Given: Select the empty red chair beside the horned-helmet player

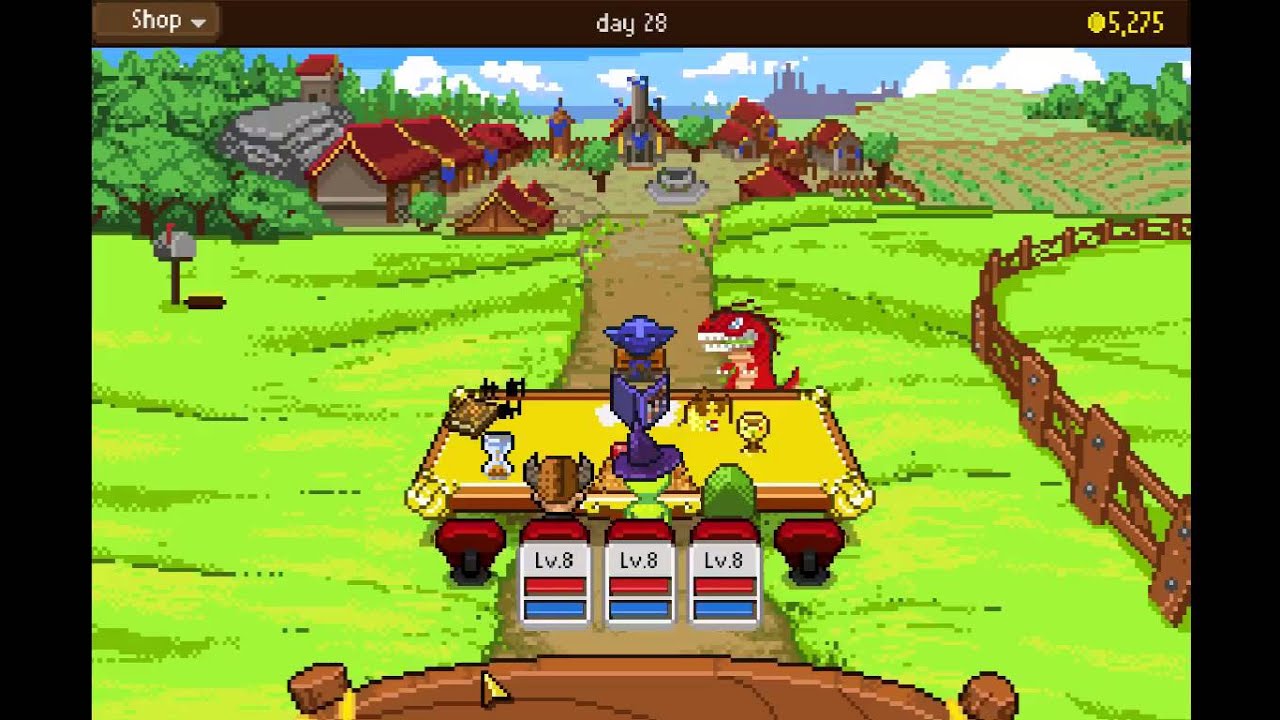Looking at the screenshot, I should 471,548.
